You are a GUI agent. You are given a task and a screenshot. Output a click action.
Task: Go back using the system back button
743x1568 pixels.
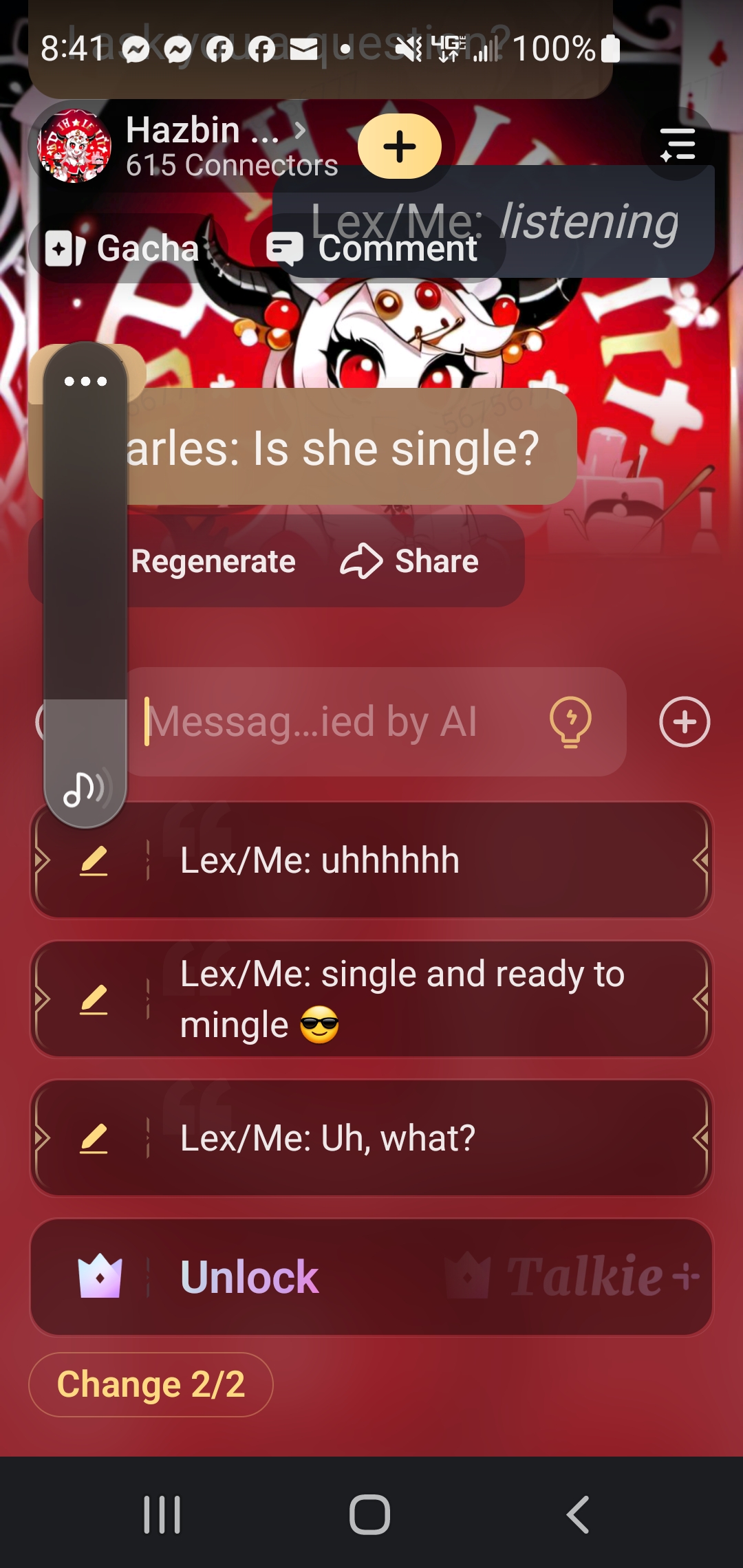(578, 1514)
